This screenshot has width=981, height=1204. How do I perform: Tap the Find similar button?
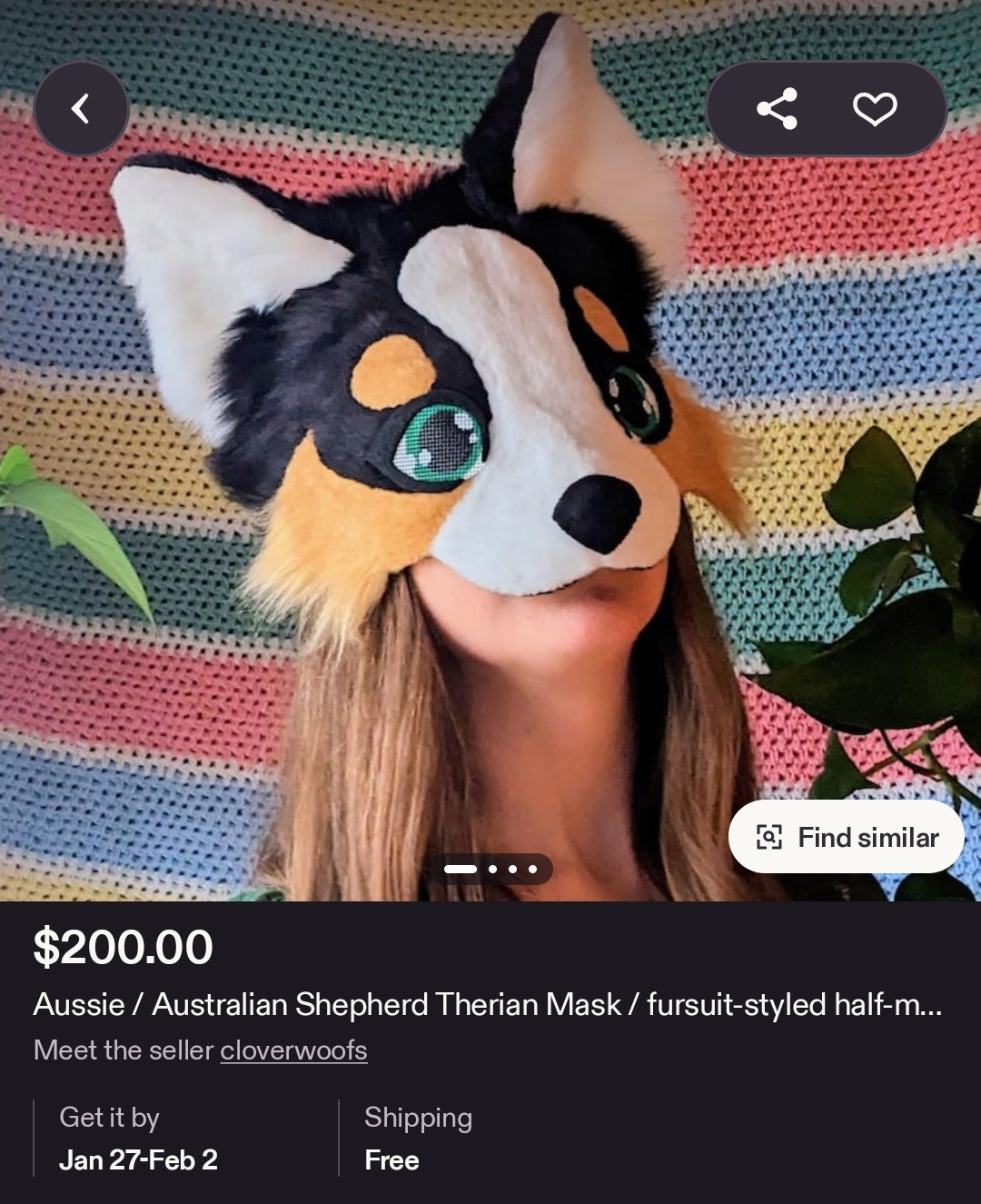(847, 837)
